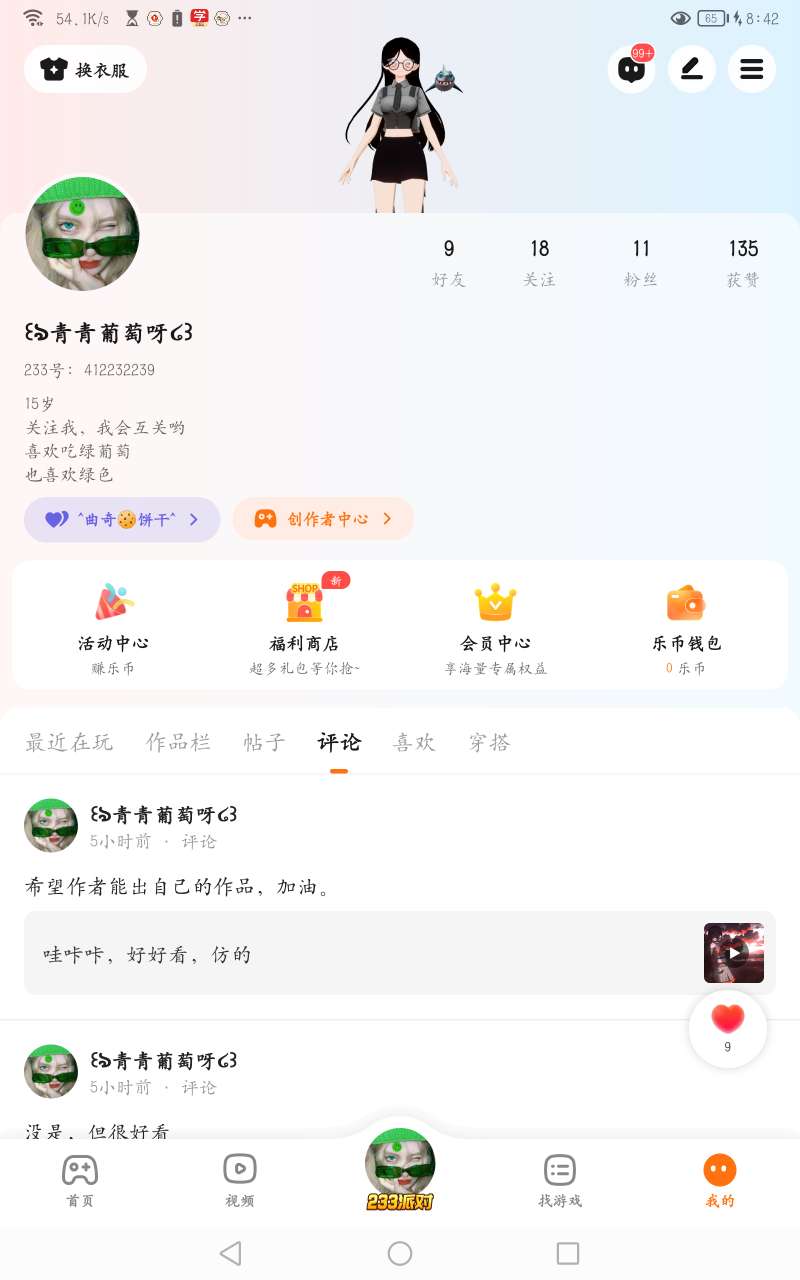Select the 帖子 tab
This screenshot has height=1280, width=800.
pyautogui.click(x=264, y=742)
